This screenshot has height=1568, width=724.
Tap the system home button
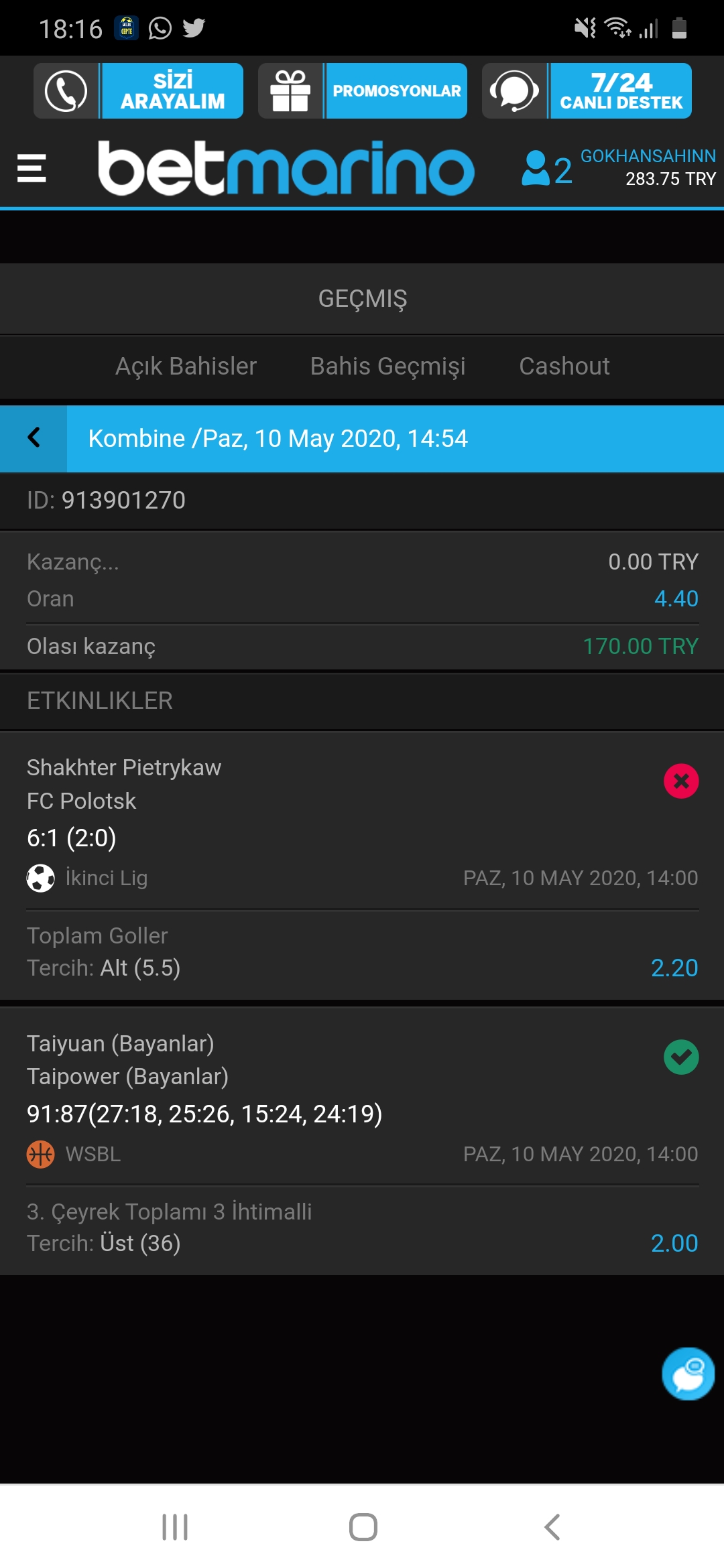(363, 1527)
